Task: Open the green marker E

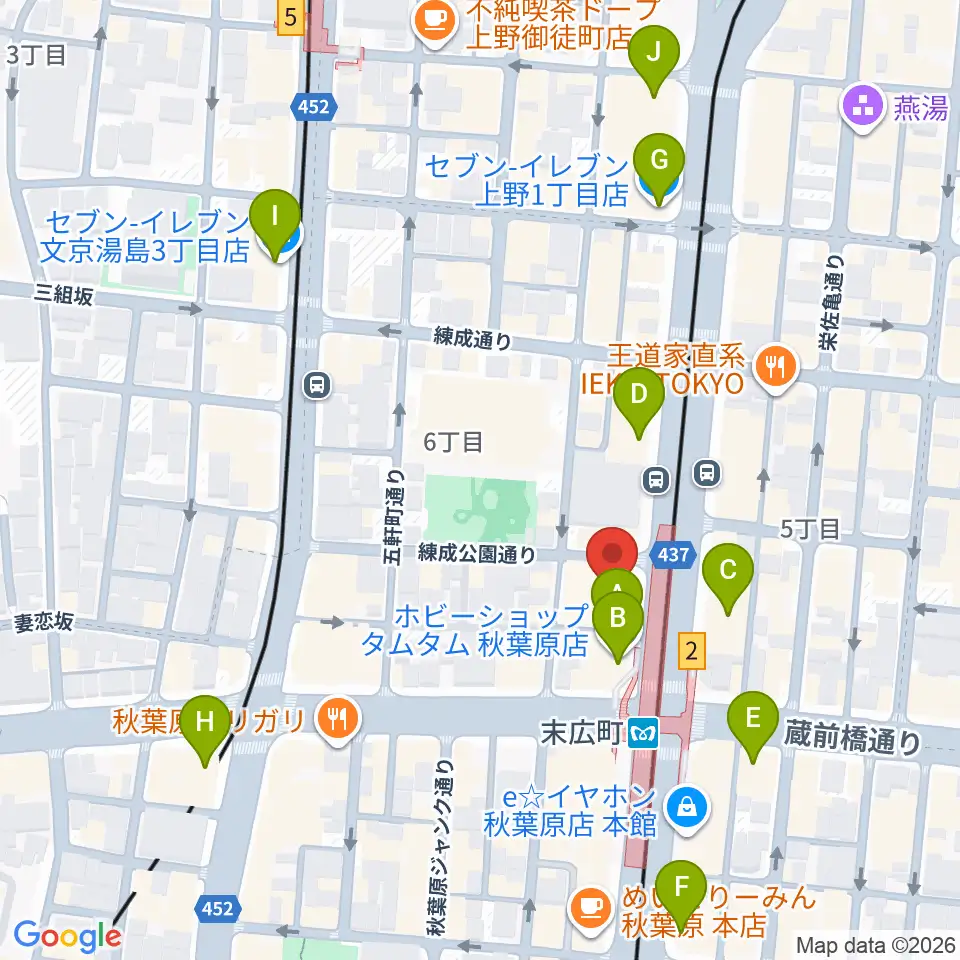Action: (x=752, y=727)
